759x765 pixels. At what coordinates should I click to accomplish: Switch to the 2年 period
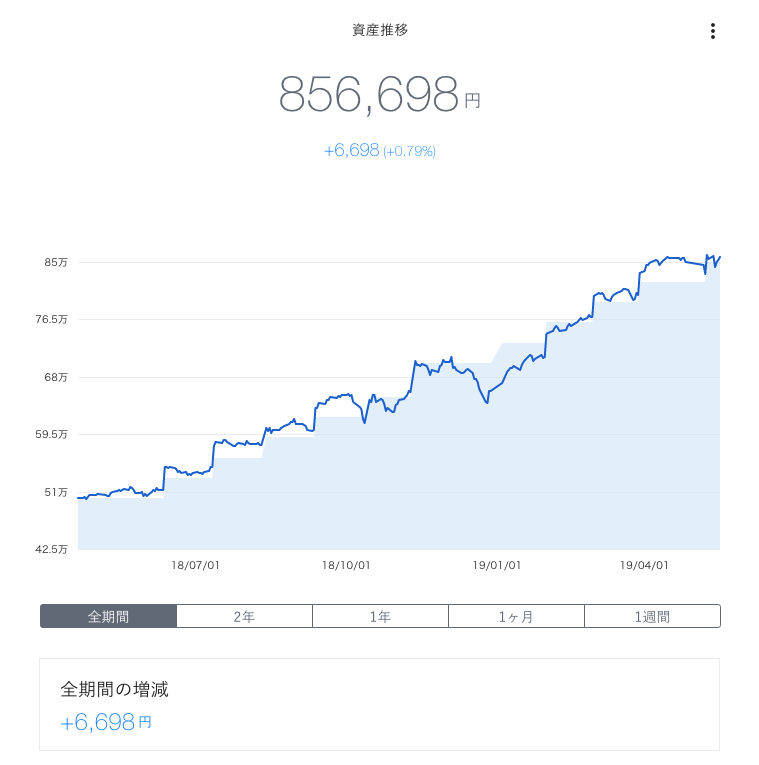tap(244, 616)
